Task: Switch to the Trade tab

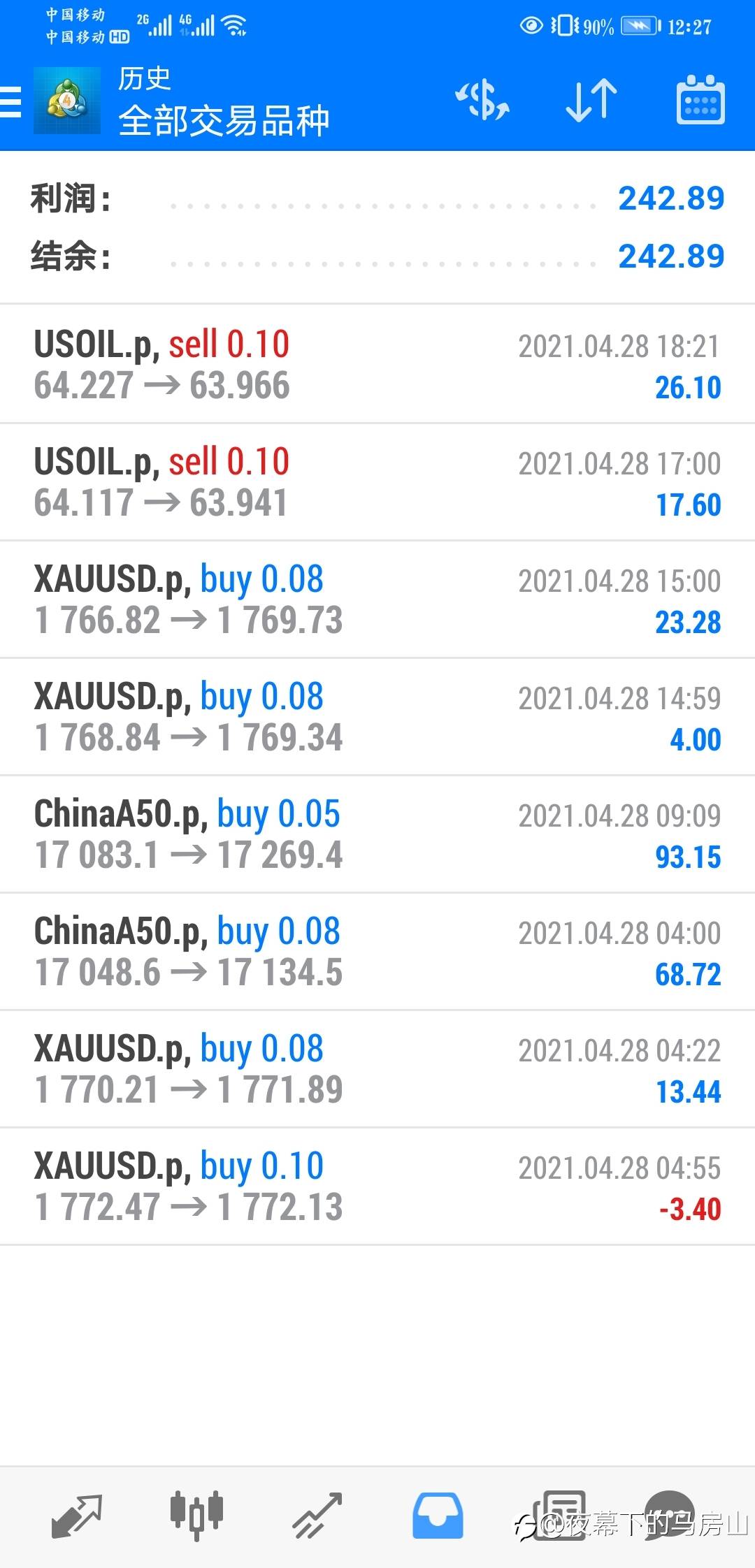Action: click(x=317, y=1516)
